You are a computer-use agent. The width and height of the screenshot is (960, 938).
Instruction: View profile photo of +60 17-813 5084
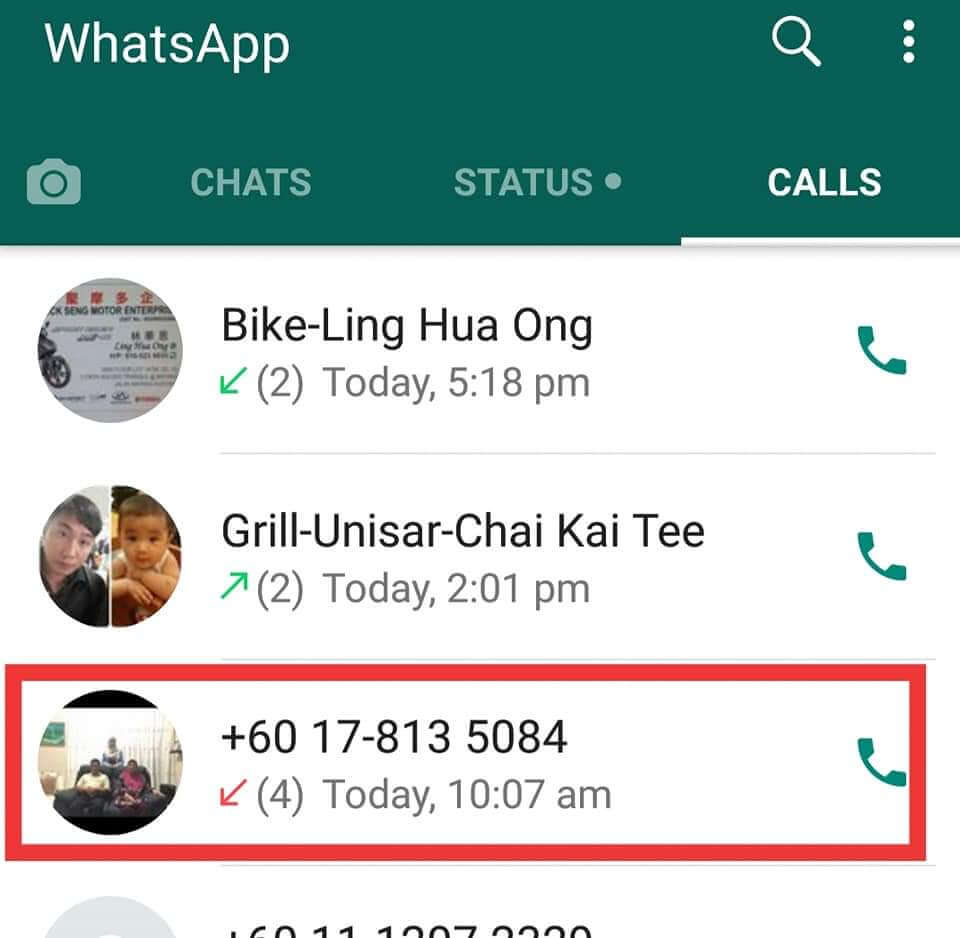110,762
